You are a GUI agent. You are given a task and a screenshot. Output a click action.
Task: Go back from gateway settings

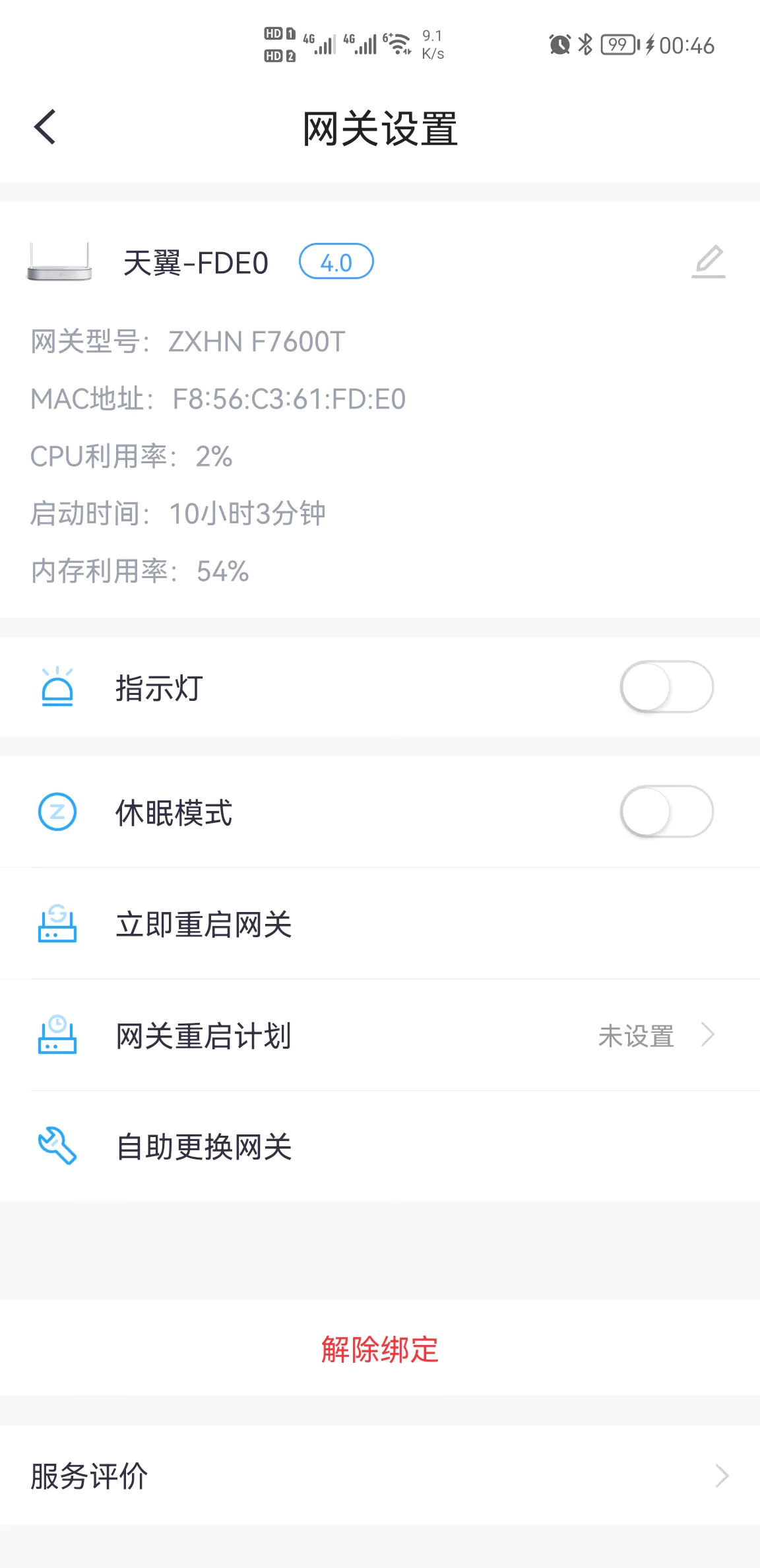[45, 127]
